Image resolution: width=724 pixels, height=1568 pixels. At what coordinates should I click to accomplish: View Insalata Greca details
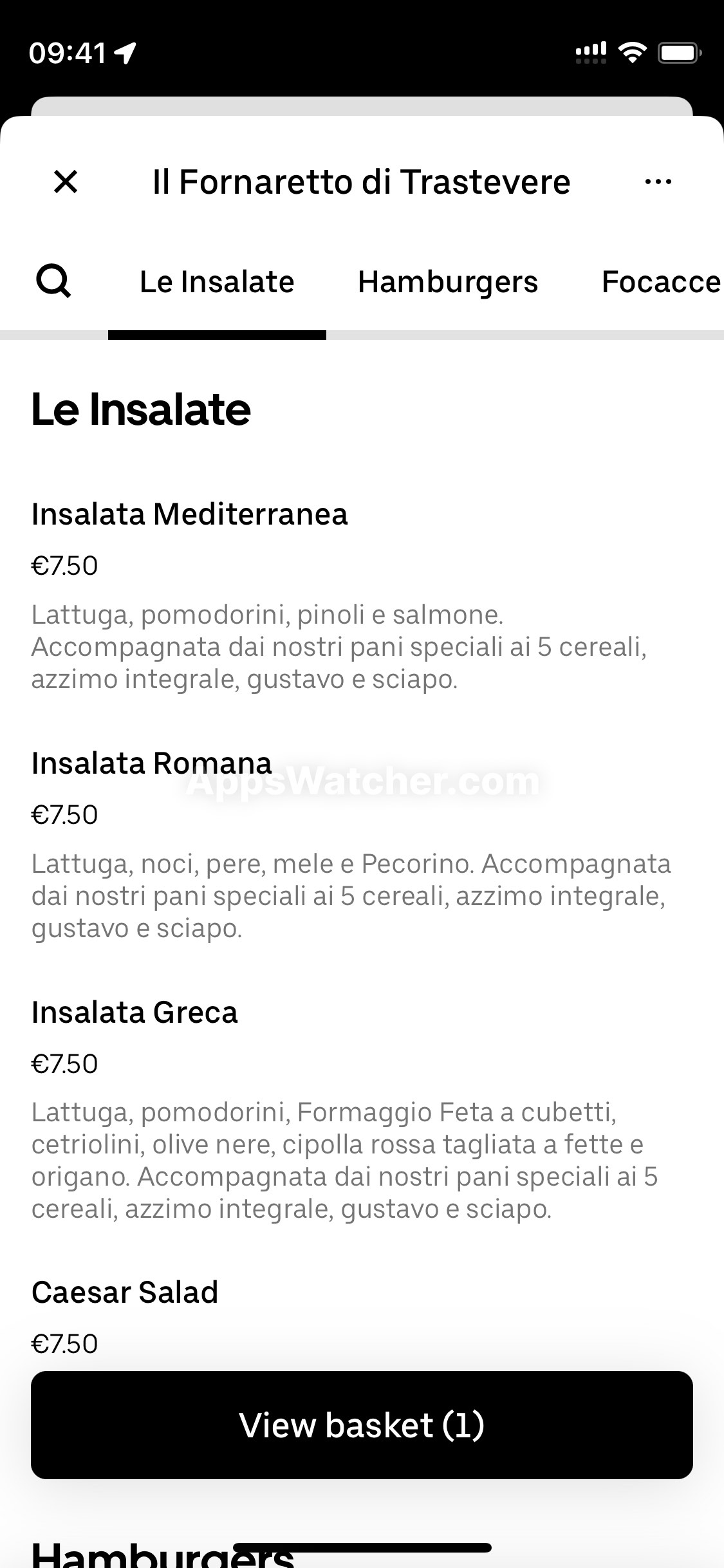[x=362, y=1110]
